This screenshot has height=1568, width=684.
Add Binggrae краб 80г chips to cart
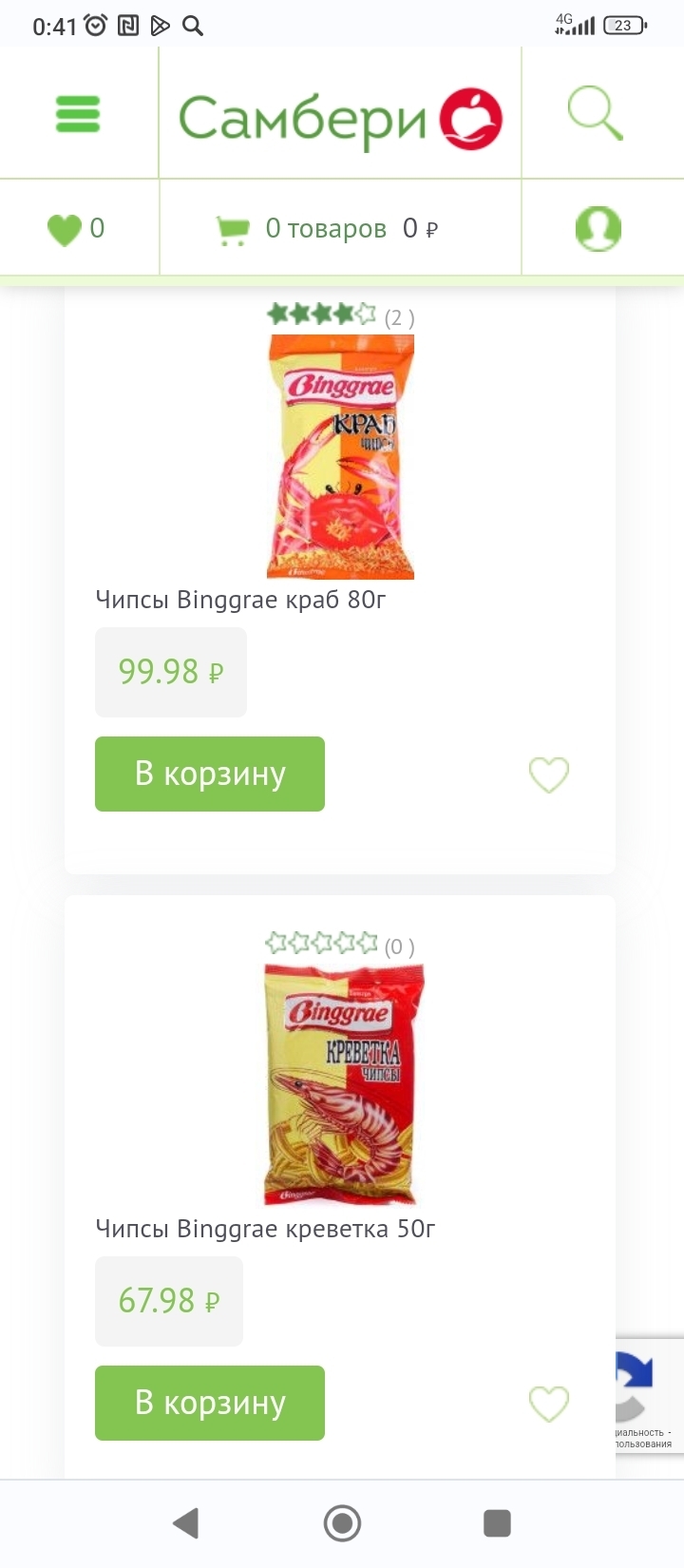click(210, 774)
